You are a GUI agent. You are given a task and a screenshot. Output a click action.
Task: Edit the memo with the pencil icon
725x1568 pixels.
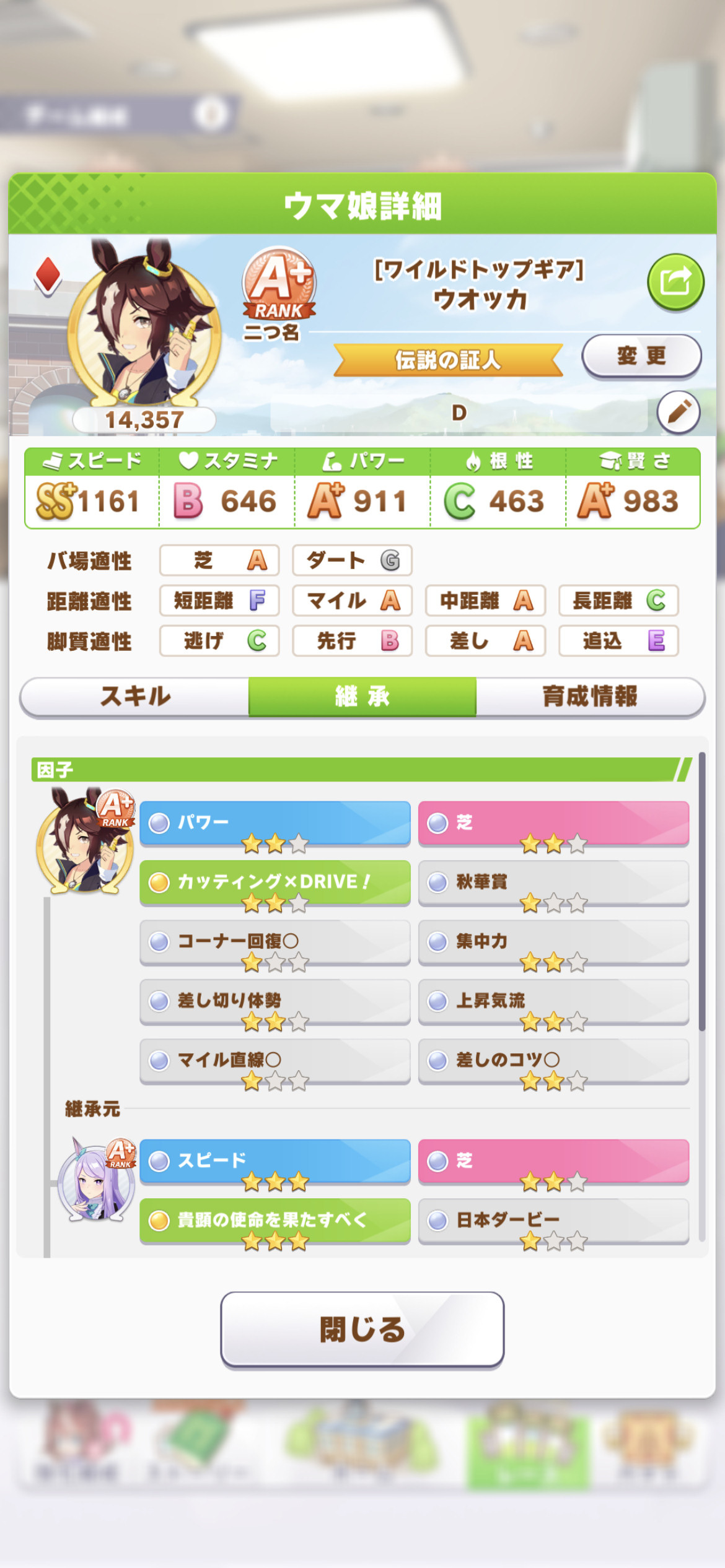(679, 412)
